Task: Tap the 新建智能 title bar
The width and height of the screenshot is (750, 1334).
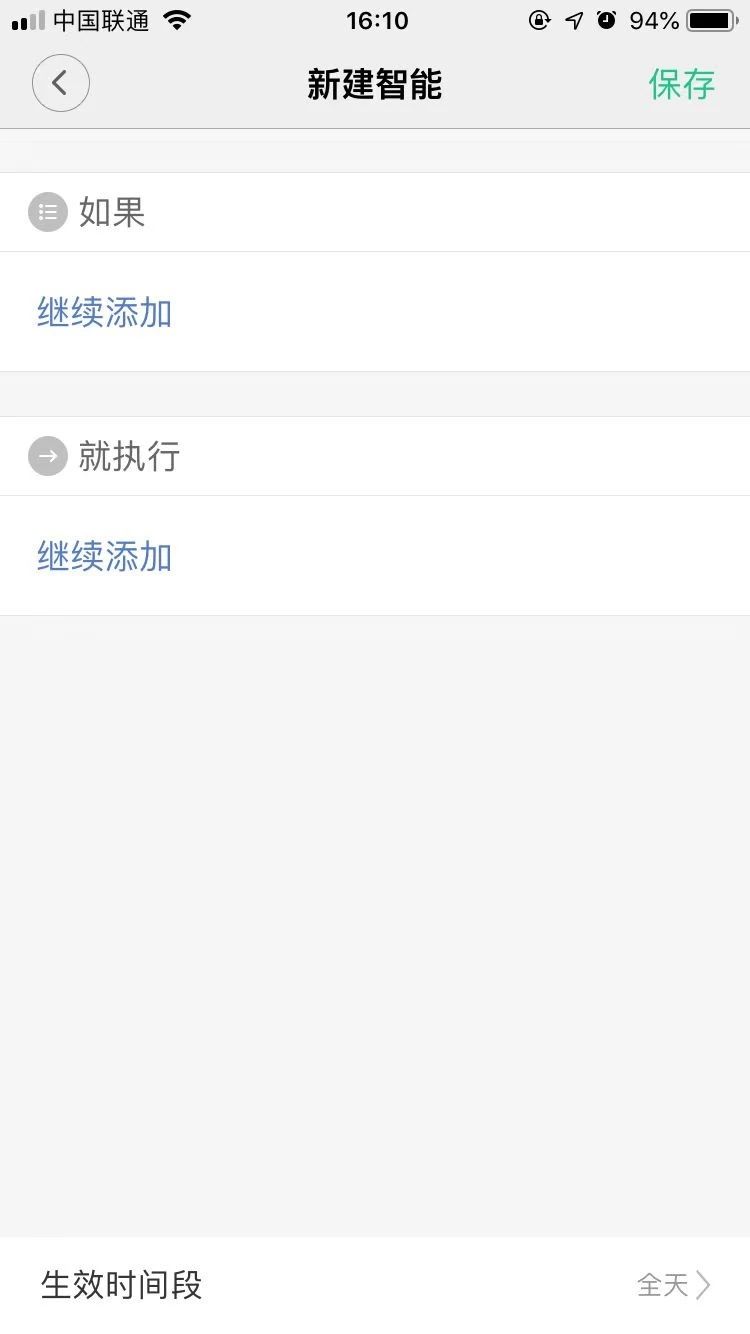Action: click(374, 84)
